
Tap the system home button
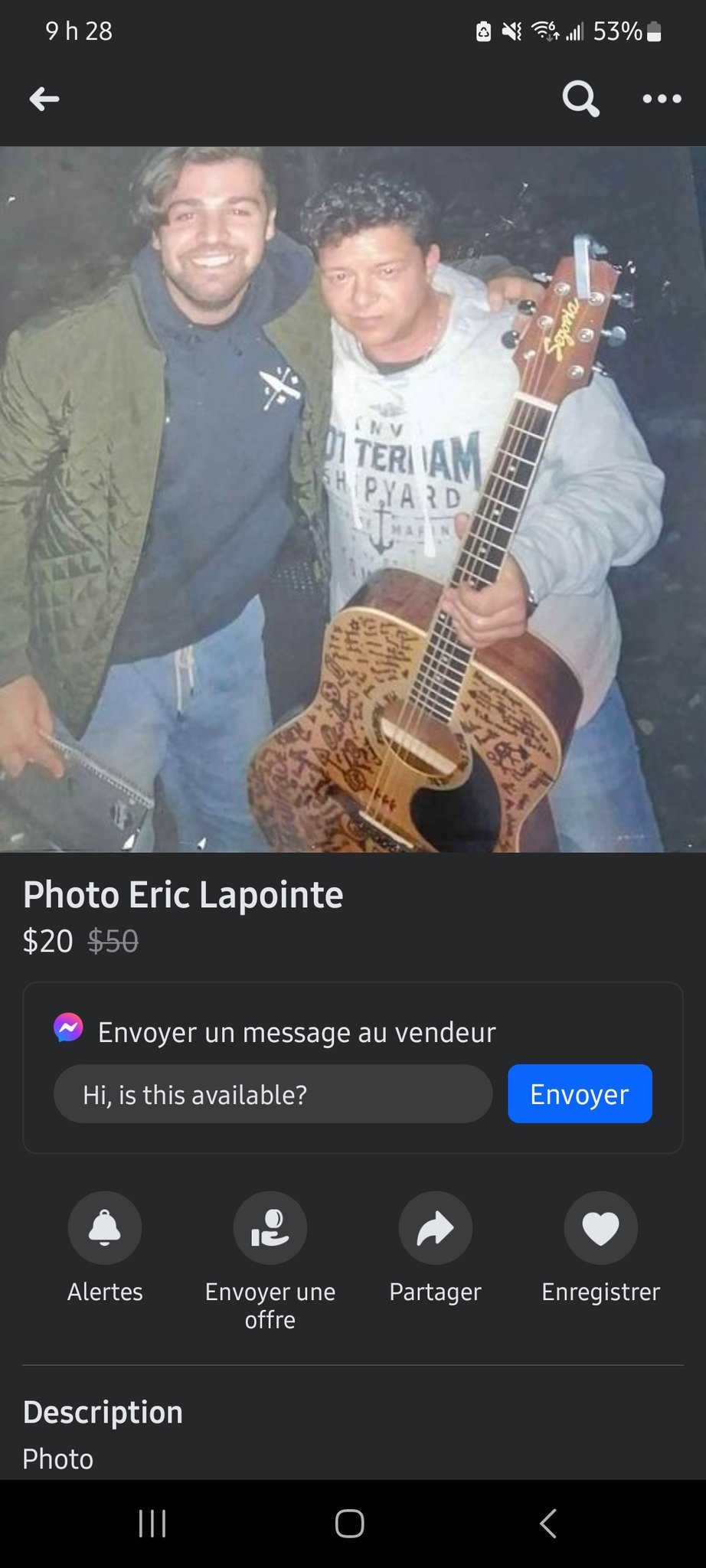350,1524
